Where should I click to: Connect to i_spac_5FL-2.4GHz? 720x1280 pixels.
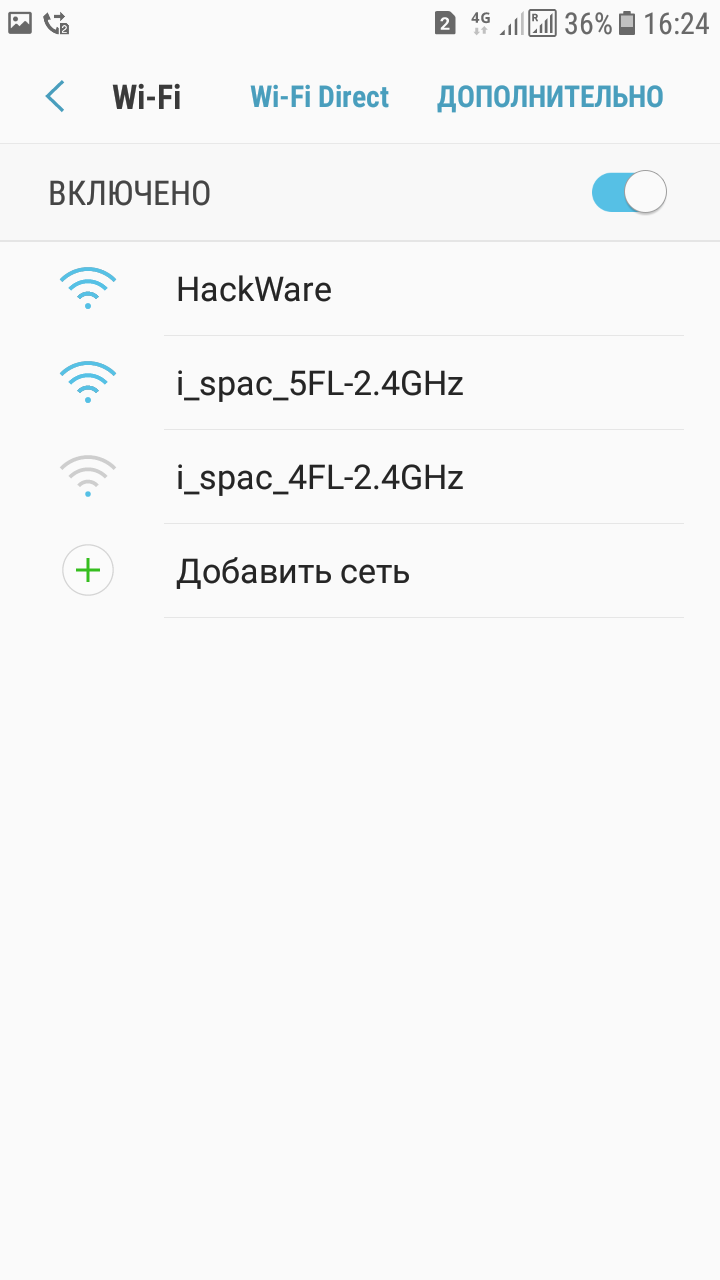coord(360,383)
